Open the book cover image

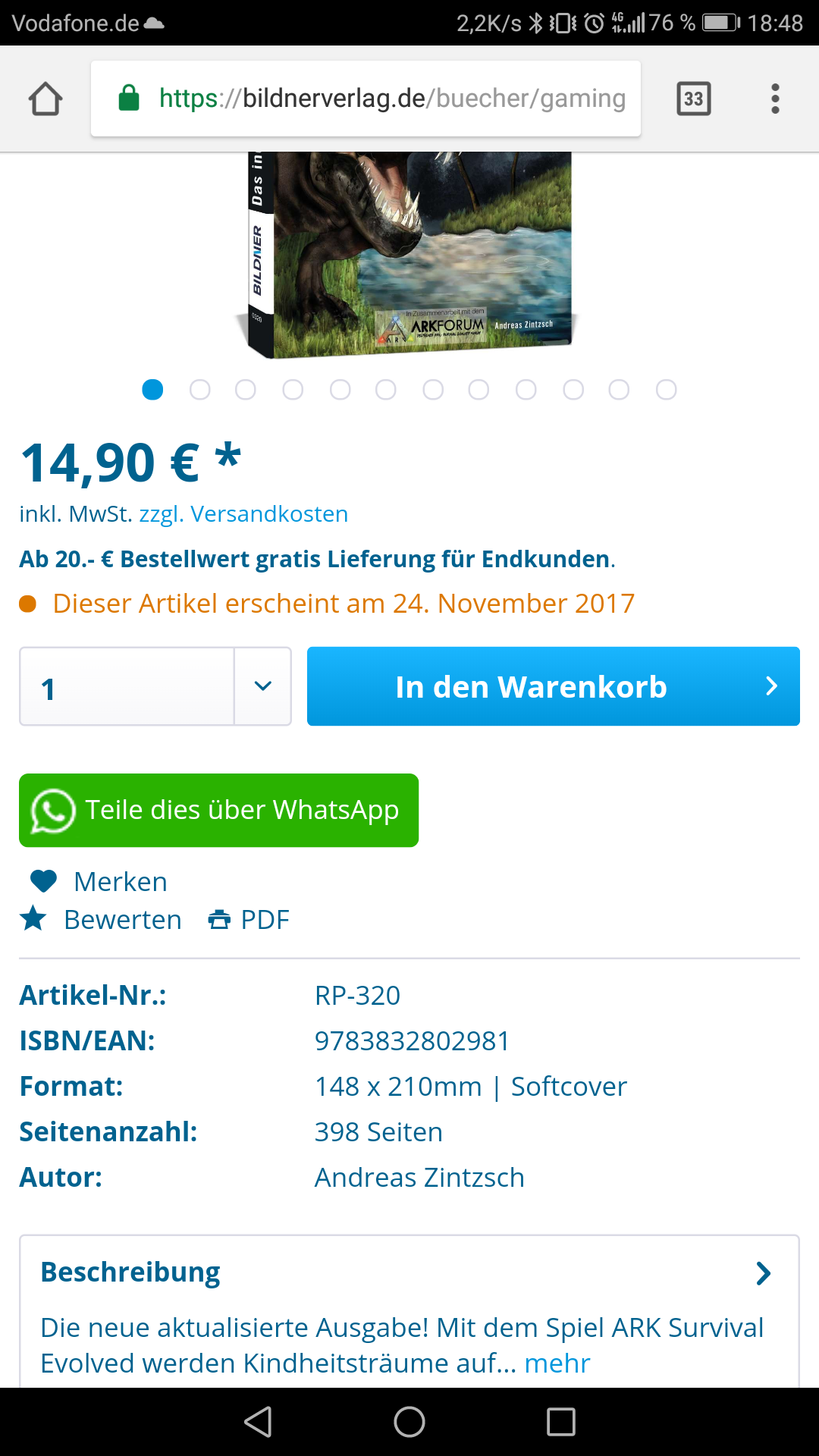(409, 255)
